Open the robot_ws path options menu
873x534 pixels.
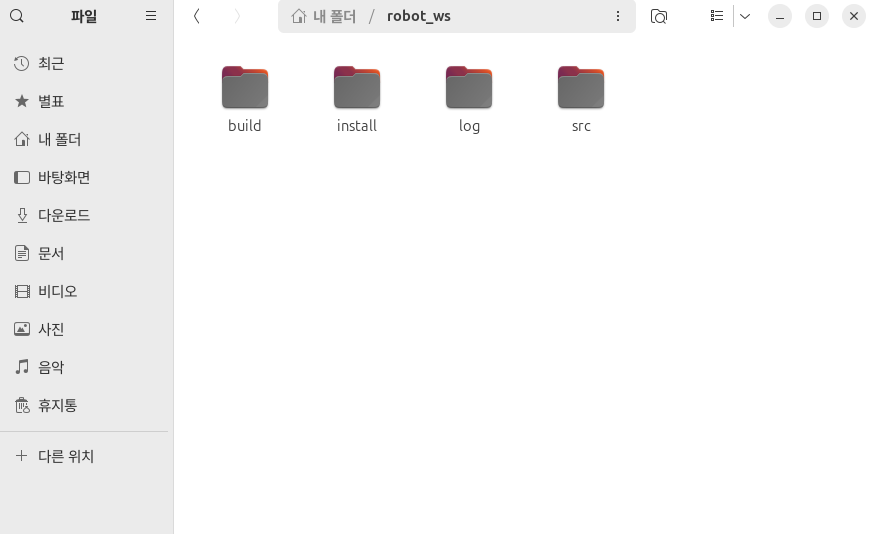tap(618, 16)
